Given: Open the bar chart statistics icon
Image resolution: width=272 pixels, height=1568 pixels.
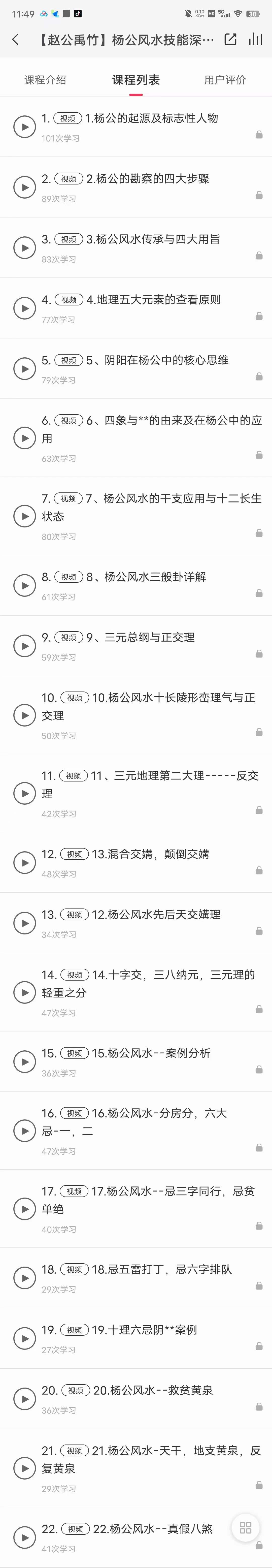Looking at the screenshot, I should tap(256, 40).
